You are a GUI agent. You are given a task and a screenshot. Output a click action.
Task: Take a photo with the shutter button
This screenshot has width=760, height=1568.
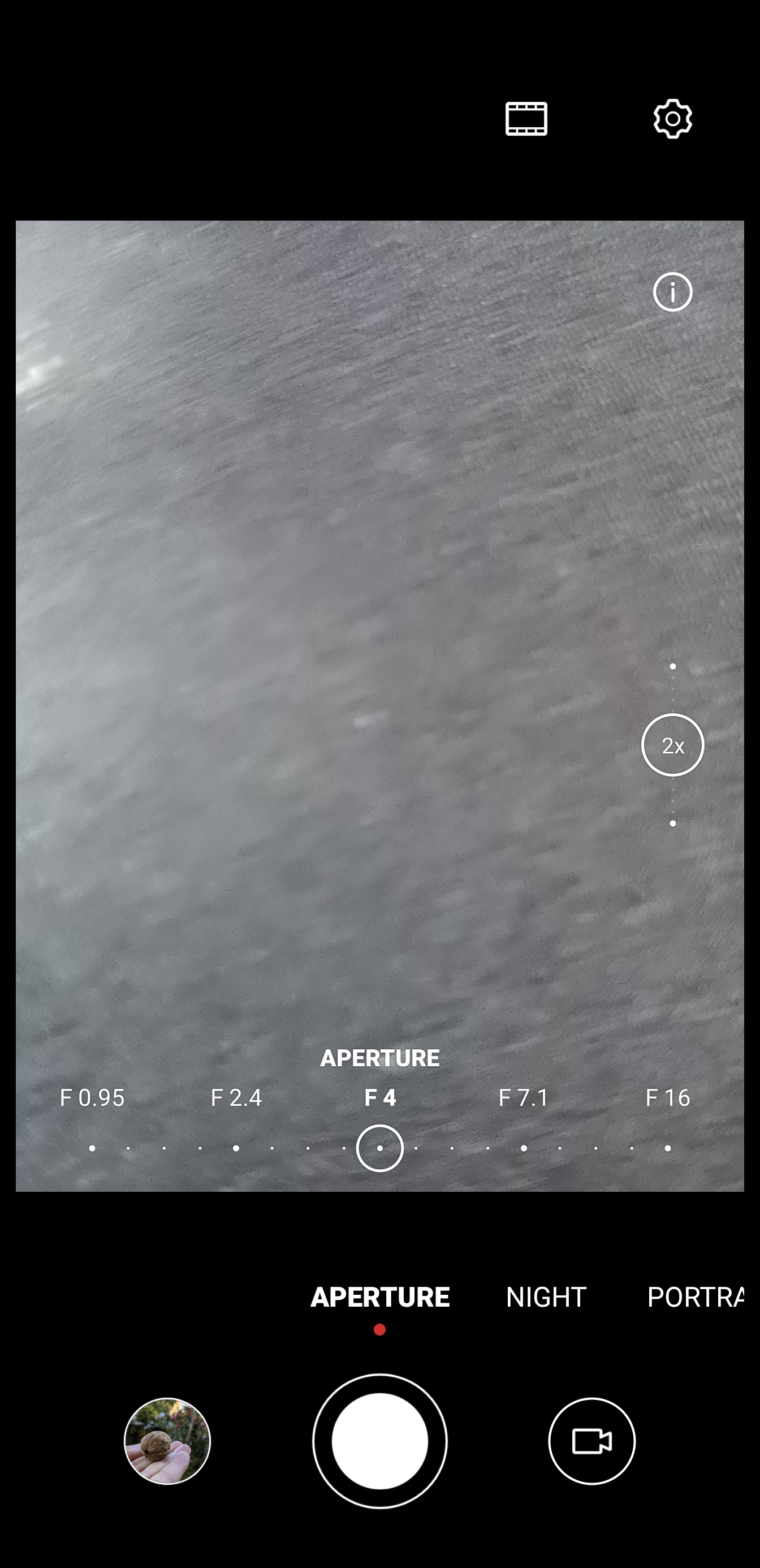coord(379,1441)
